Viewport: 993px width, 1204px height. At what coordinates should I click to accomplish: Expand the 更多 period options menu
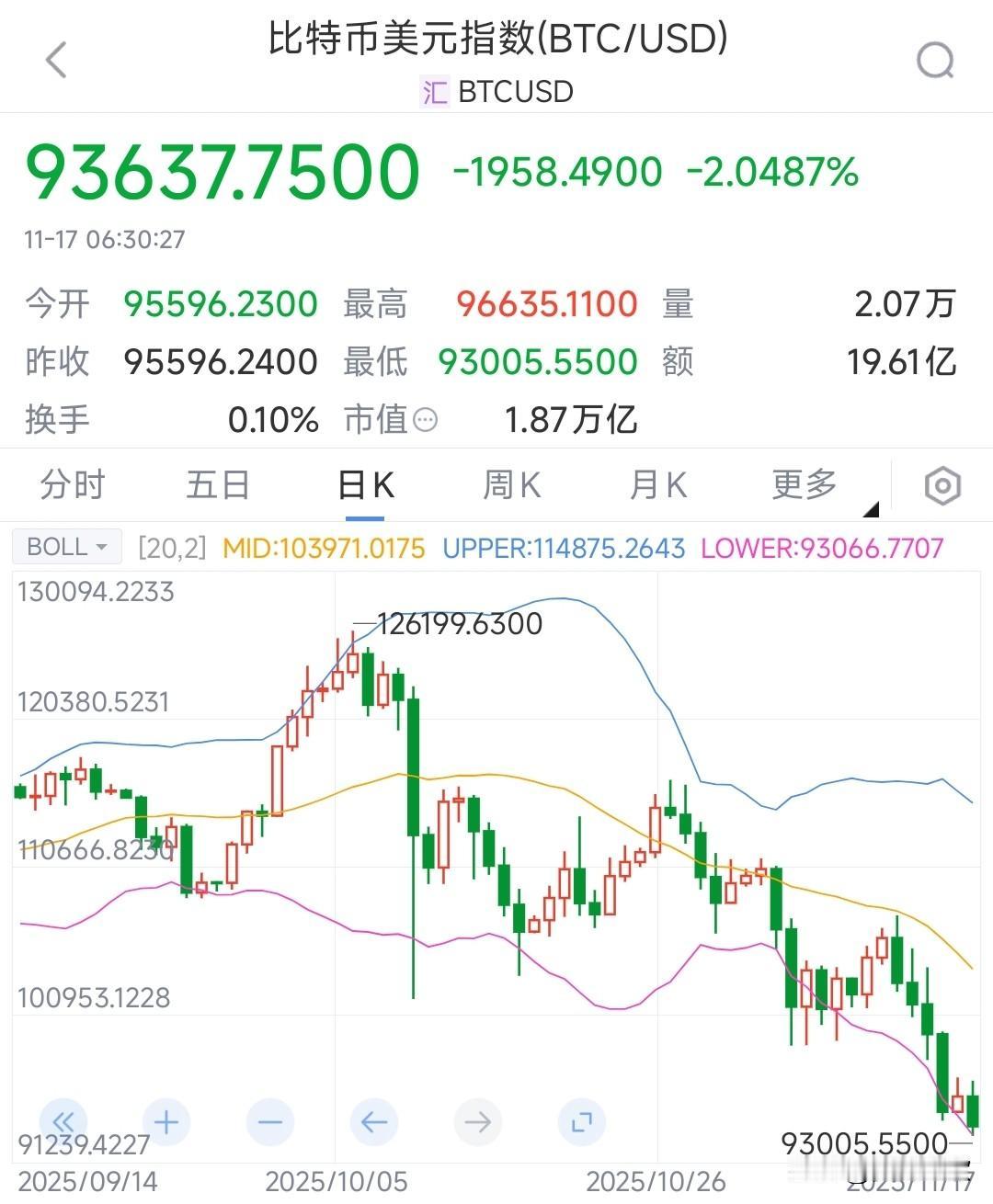click(804, 484)
